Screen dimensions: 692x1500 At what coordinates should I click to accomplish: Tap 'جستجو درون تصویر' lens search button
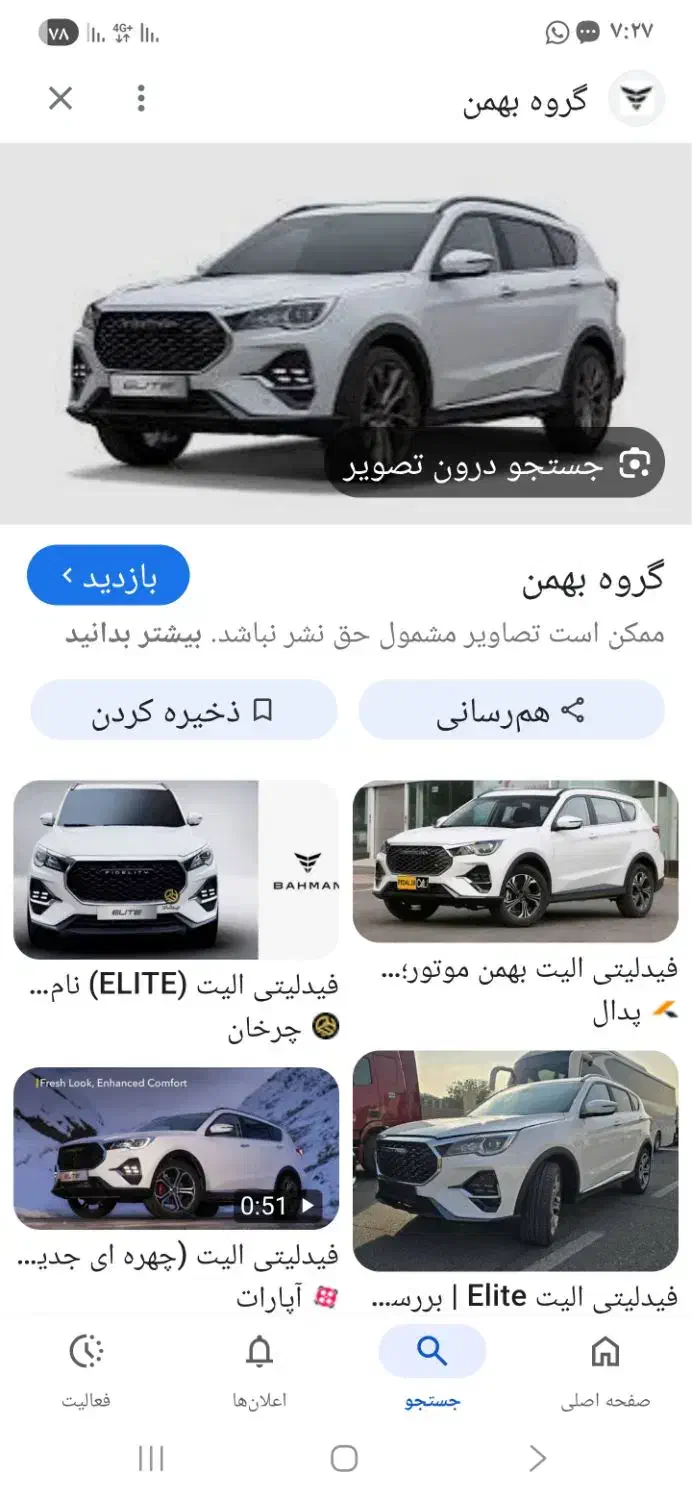(x=497, y=464)
